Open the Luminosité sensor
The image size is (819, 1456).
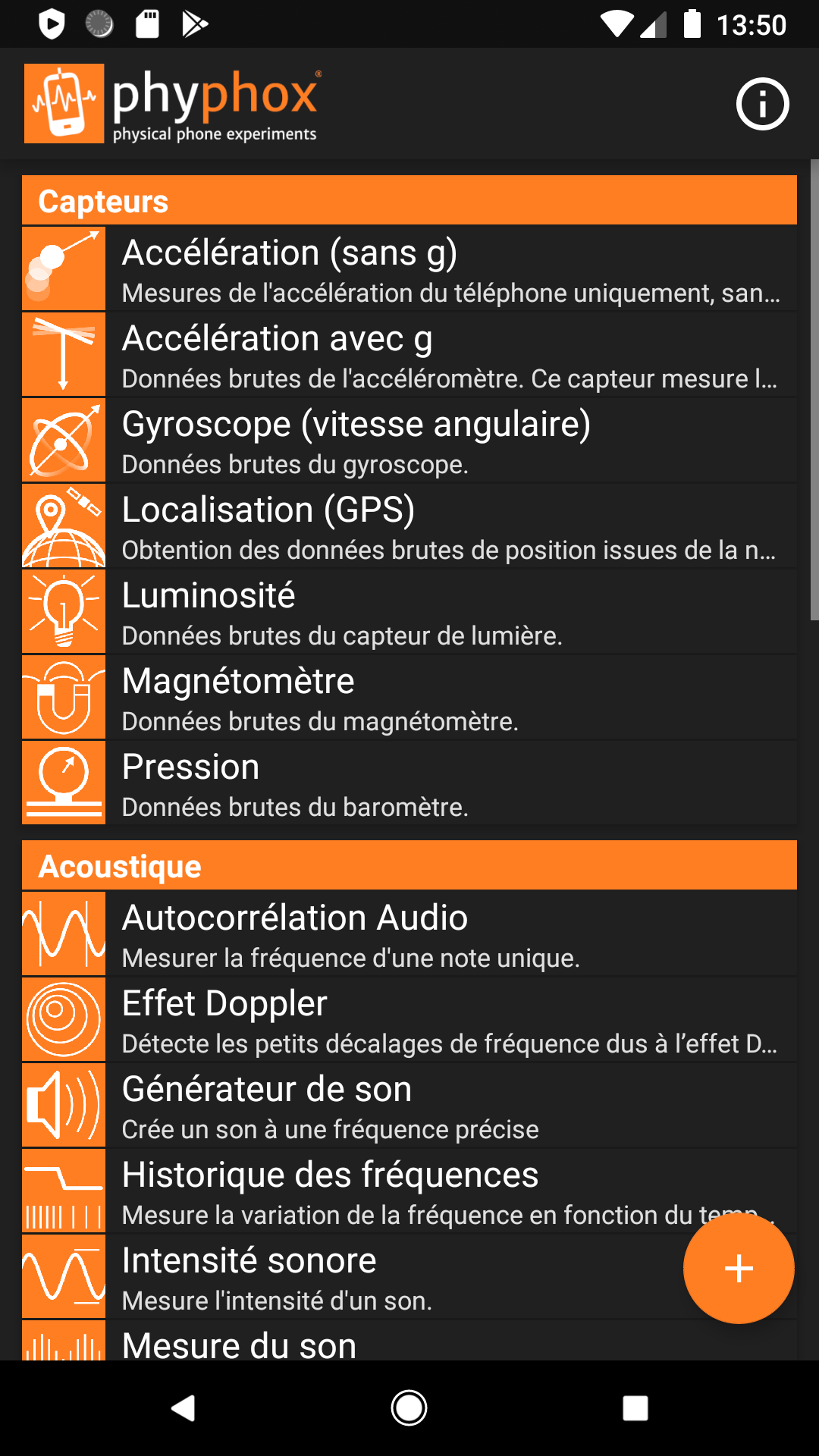(409, 611)
